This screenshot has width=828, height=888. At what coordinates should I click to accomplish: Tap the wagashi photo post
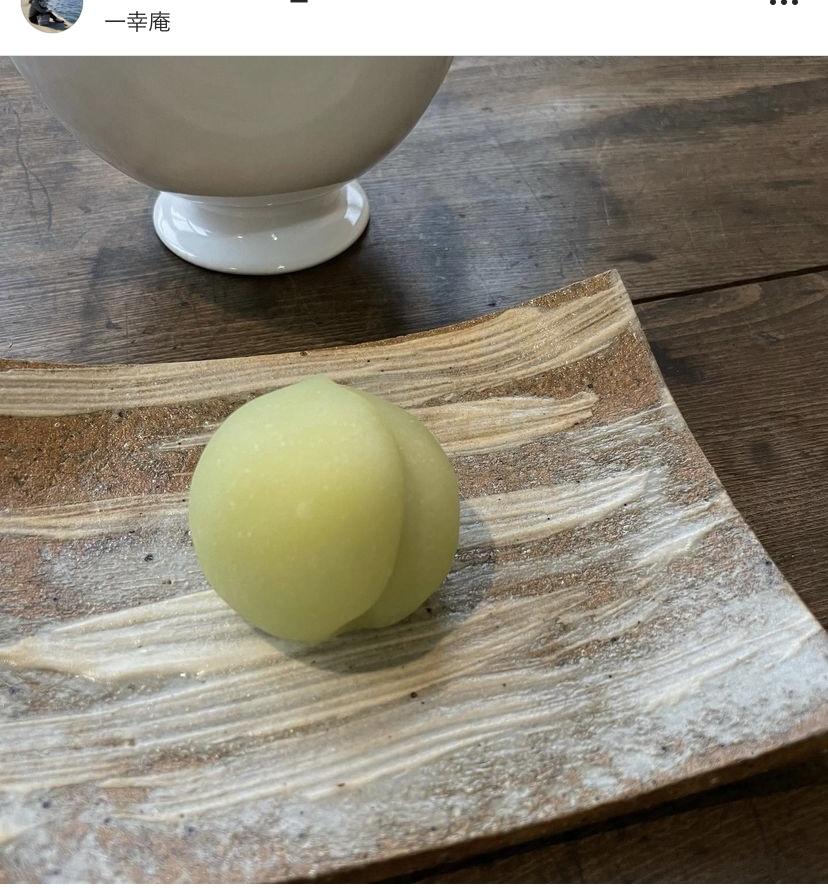[414, 470]
